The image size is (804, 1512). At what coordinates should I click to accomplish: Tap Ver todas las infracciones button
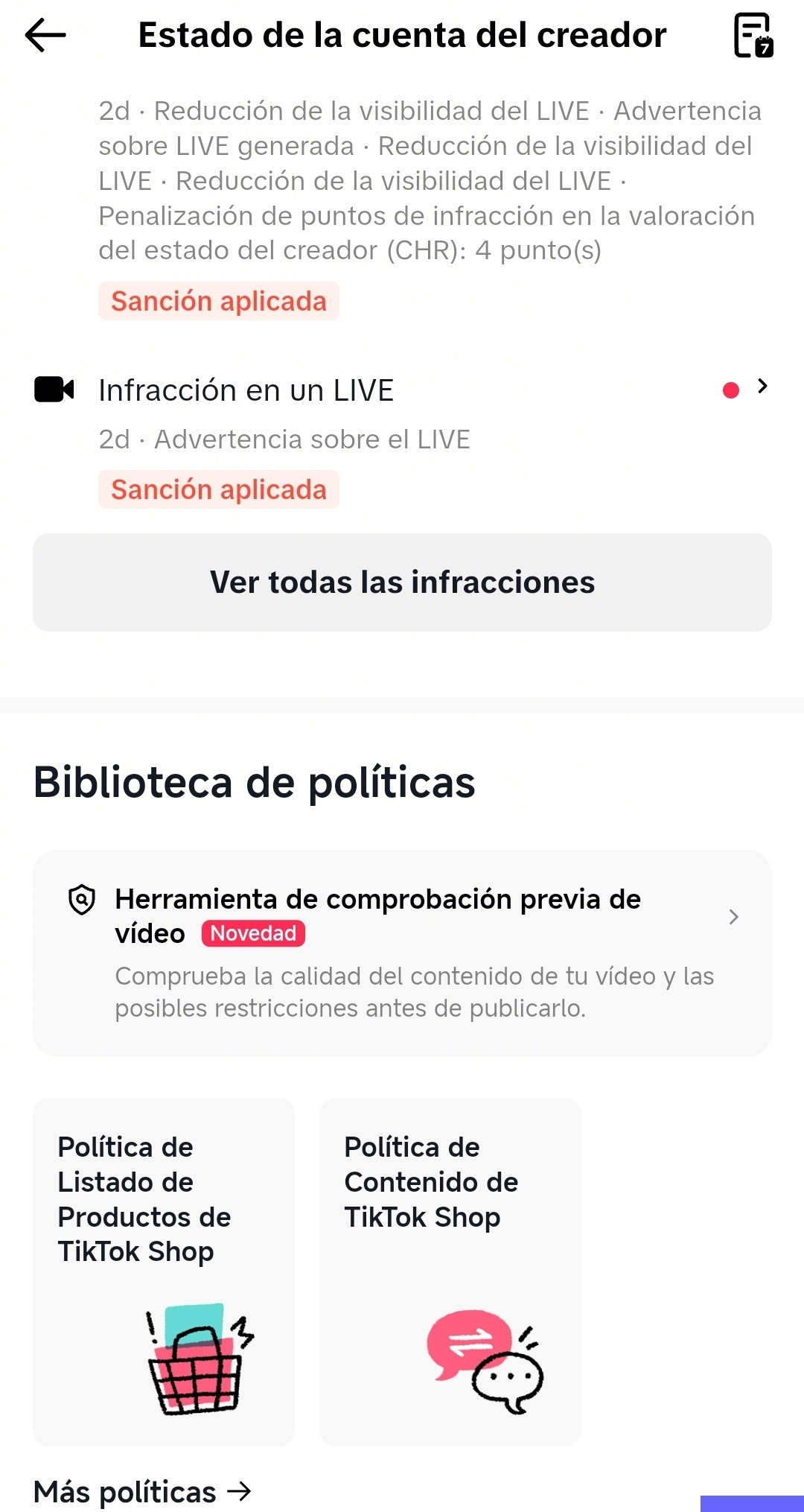point(402,582)
